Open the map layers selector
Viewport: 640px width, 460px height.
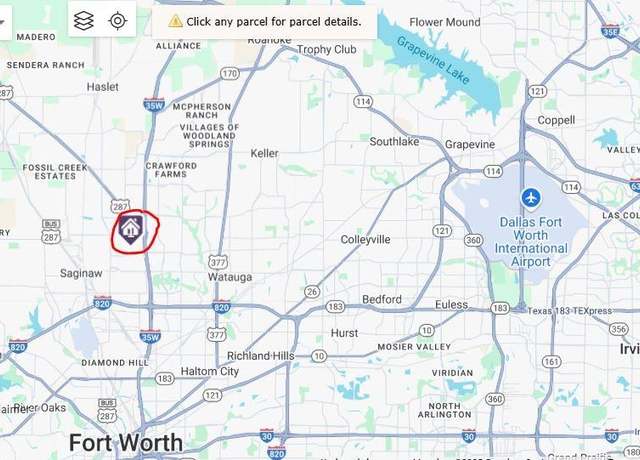(84, 20)
